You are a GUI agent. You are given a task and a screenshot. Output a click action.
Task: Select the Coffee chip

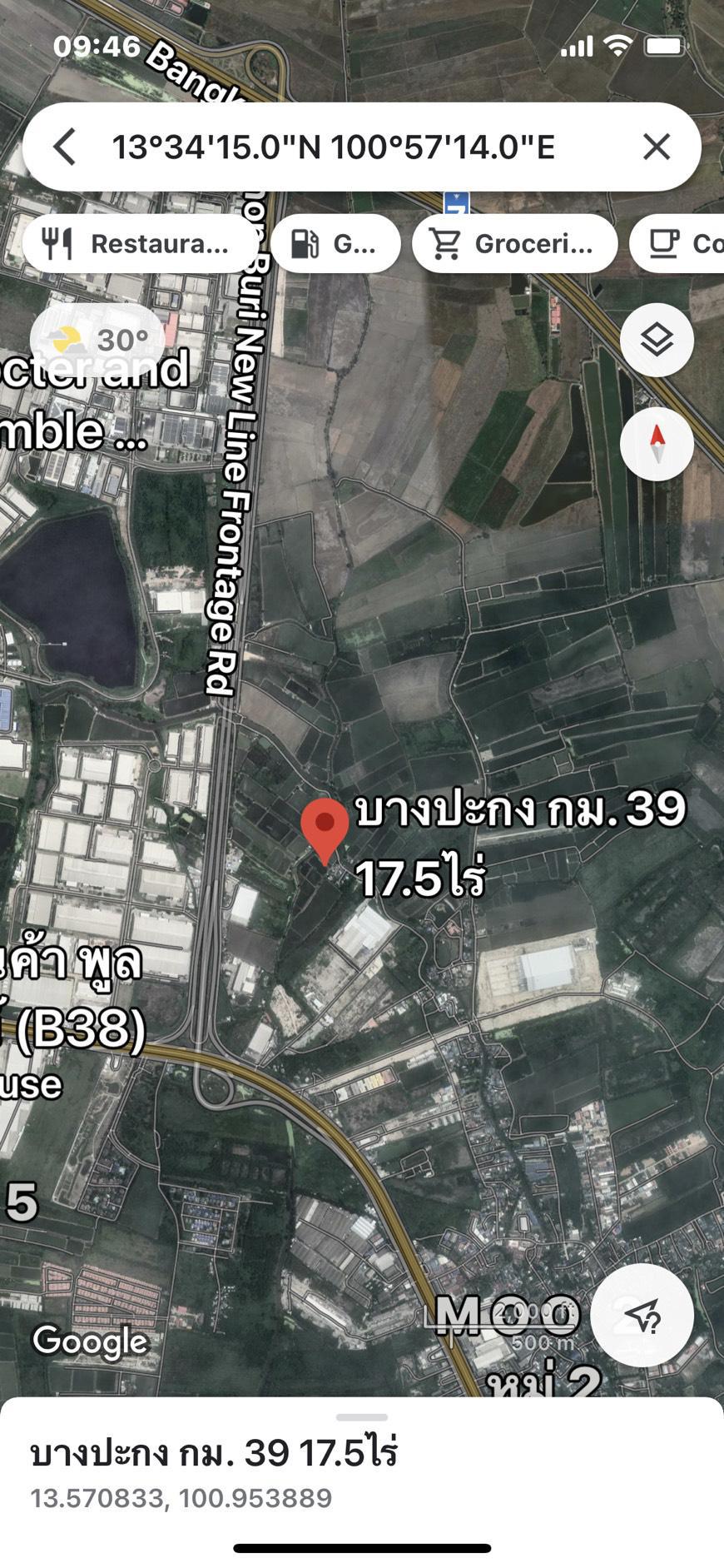click(678, 243)
